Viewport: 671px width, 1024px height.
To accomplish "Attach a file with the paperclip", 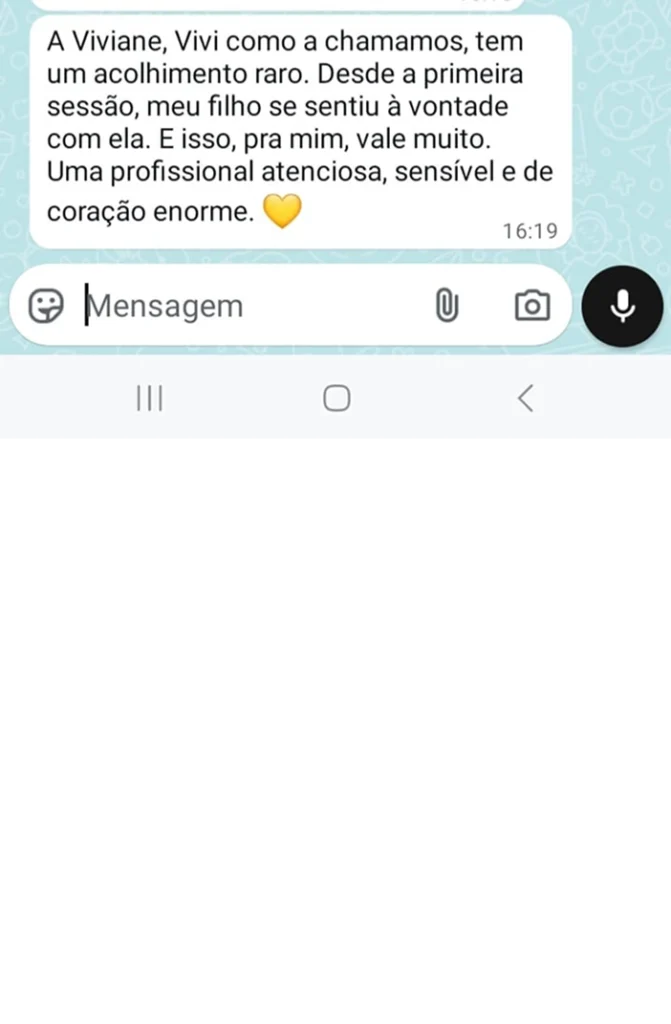I will click(x=446, y=306).
